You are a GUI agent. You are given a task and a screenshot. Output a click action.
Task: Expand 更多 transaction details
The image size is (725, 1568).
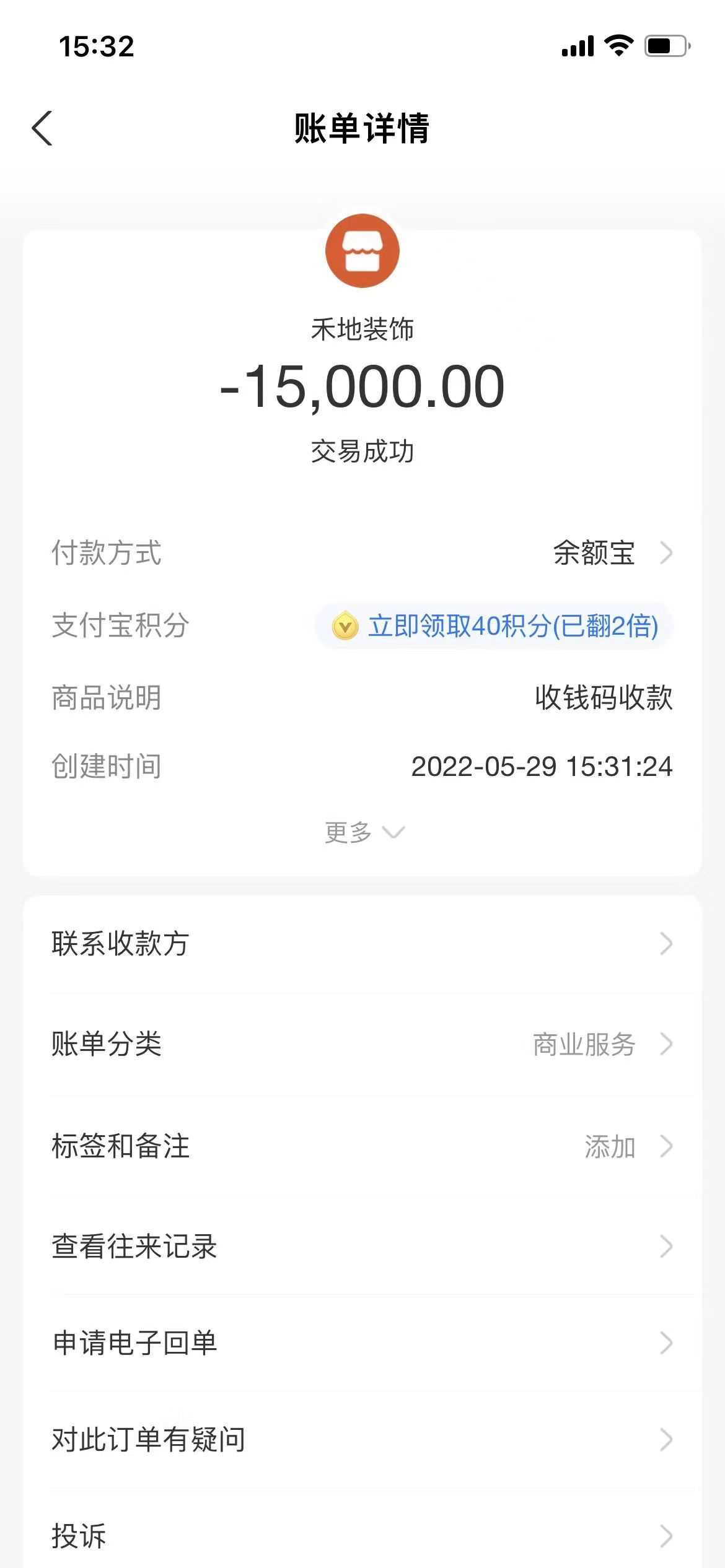363,832
